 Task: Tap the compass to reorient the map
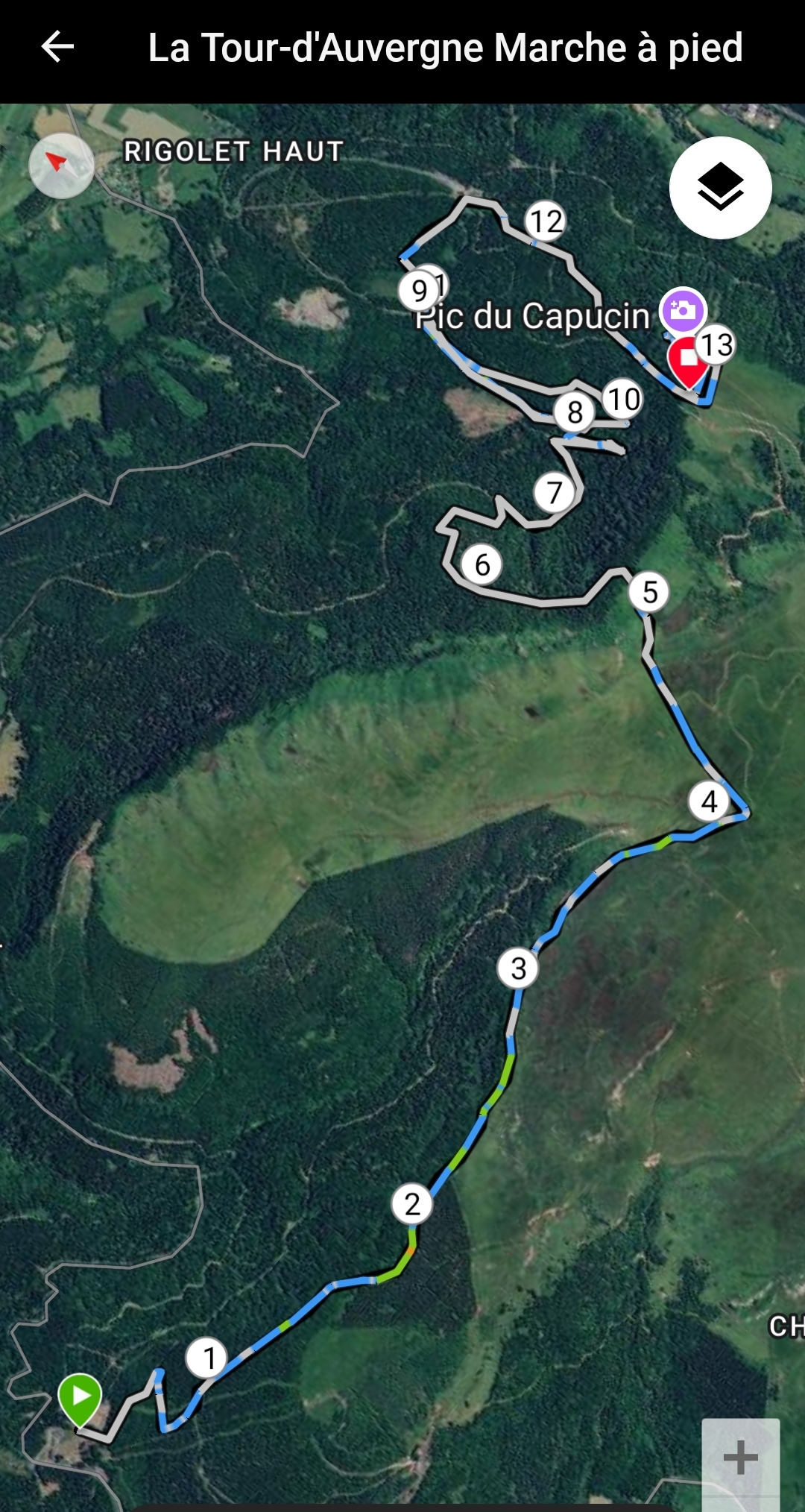point(61,166)
